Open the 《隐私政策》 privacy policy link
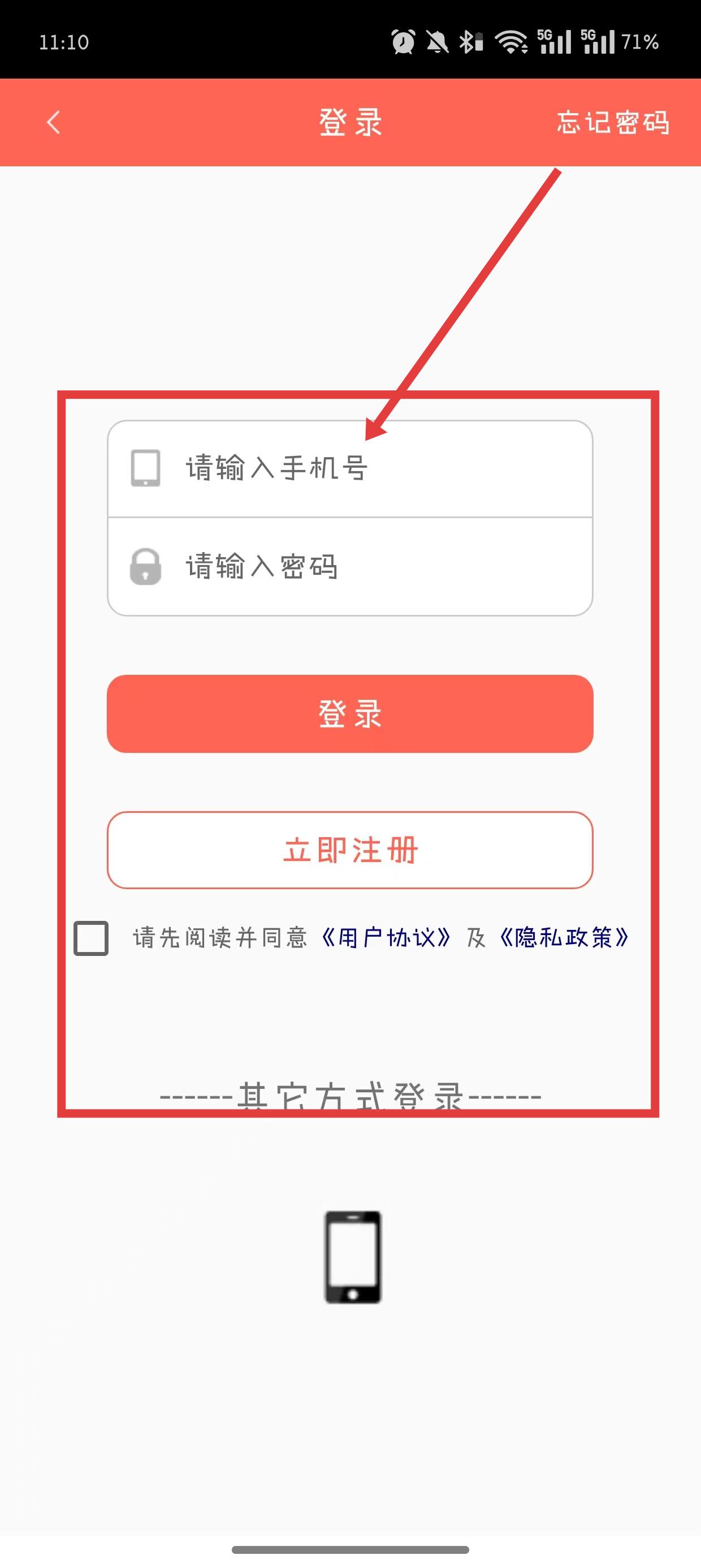Viewport: 701px width, 1568px height. [563, 938]
